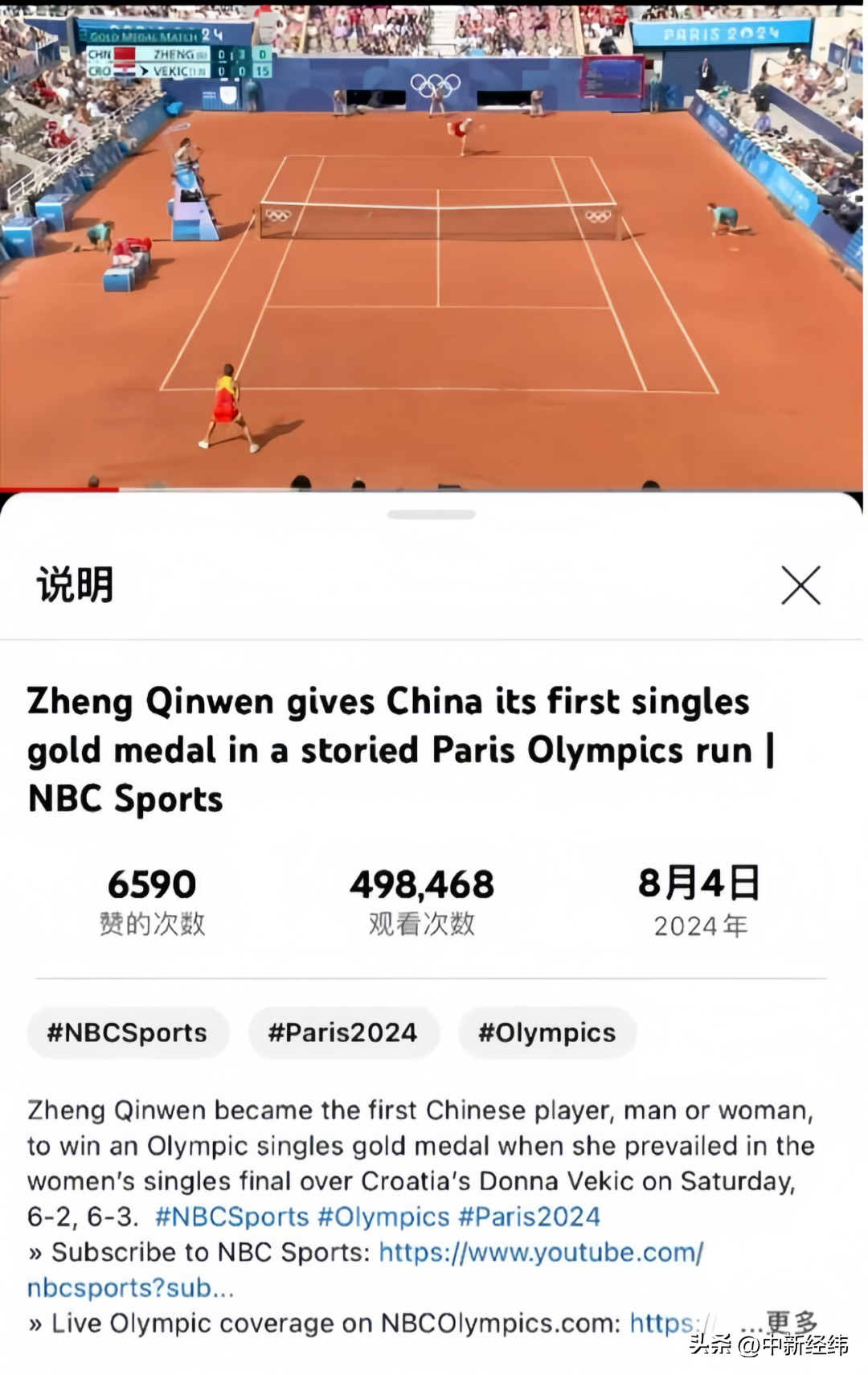Select the #Olympics hashtag chip
Image resolution: width=868 pixels, height=1375 pixels.
tap(547, 1032)
